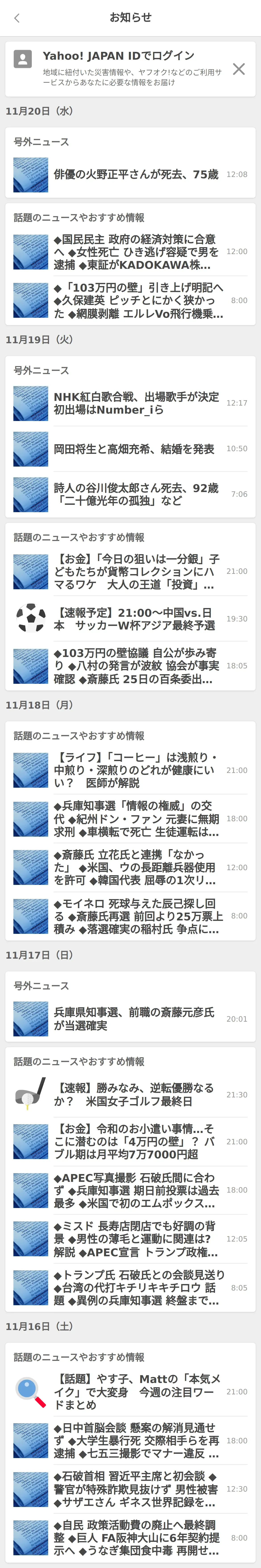Open the 勝みなみ 米国女子ゴルフ最終日 速報
This screenshot has height=1568, width=261.
pos(130,1094)
